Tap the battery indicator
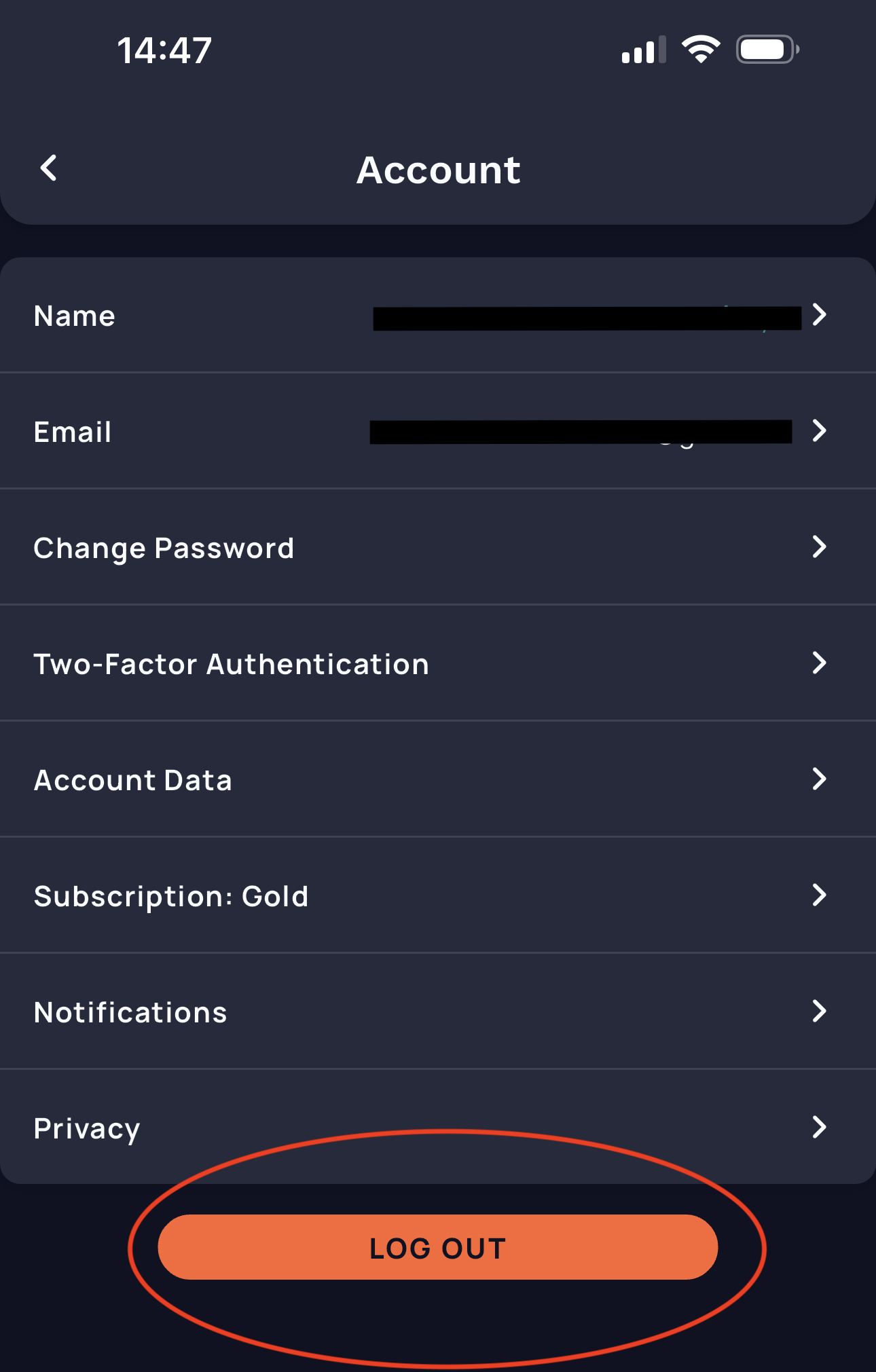This screenshot has width=876, height=1372. click(764, 49)
